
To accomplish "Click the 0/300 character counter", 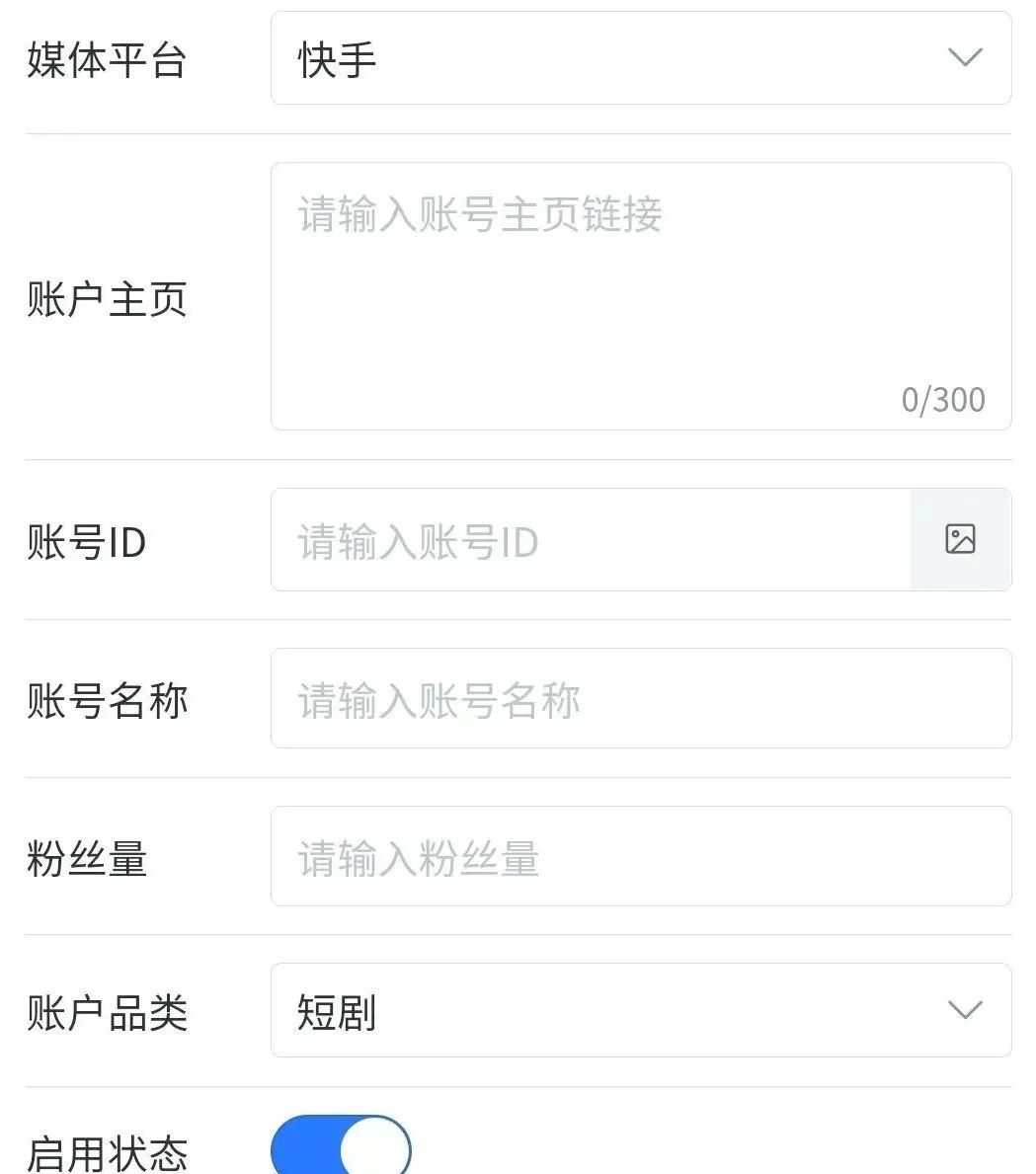I will pos(945,399).
